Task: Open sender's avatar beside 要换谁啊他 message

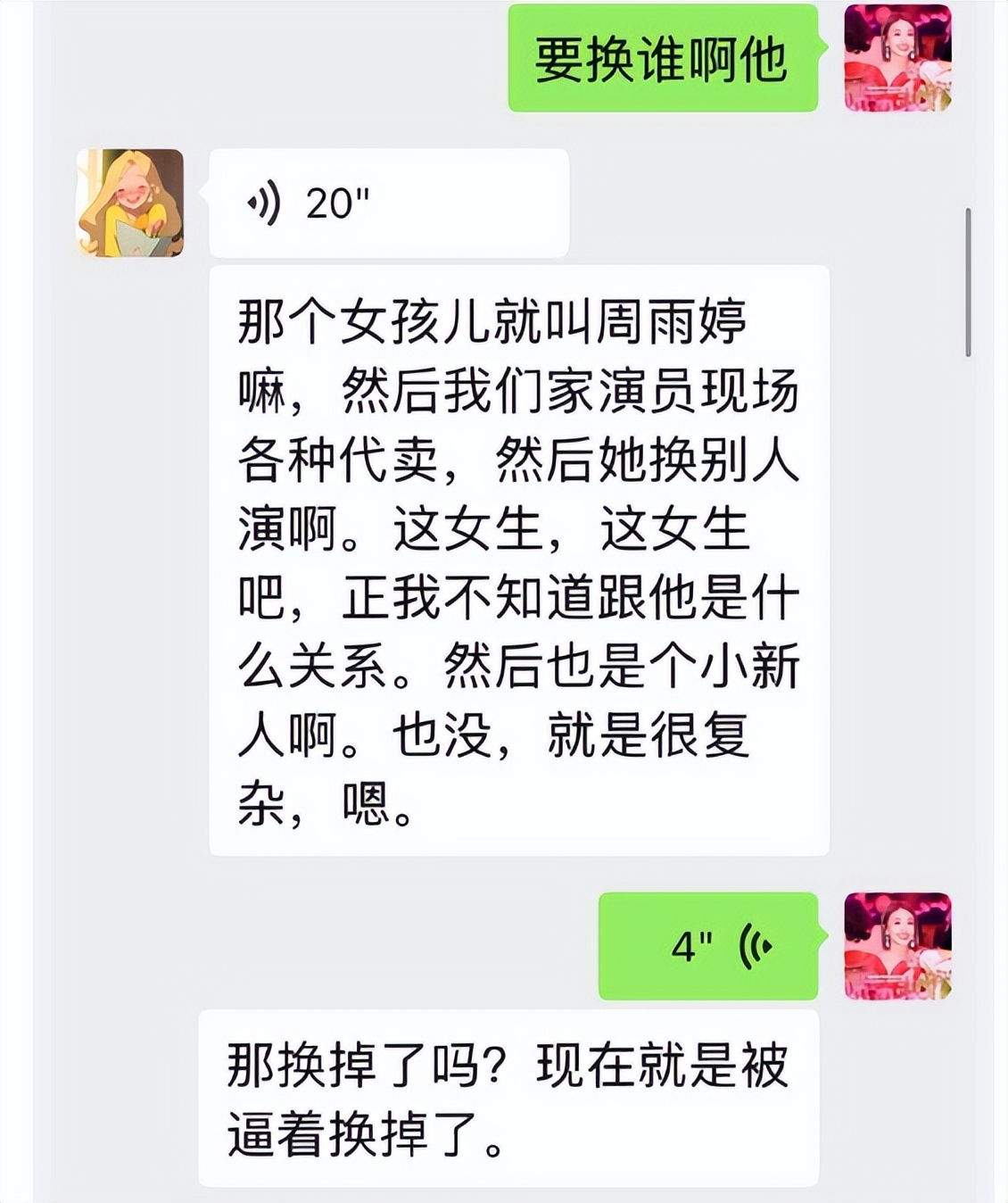Action: 897,59
